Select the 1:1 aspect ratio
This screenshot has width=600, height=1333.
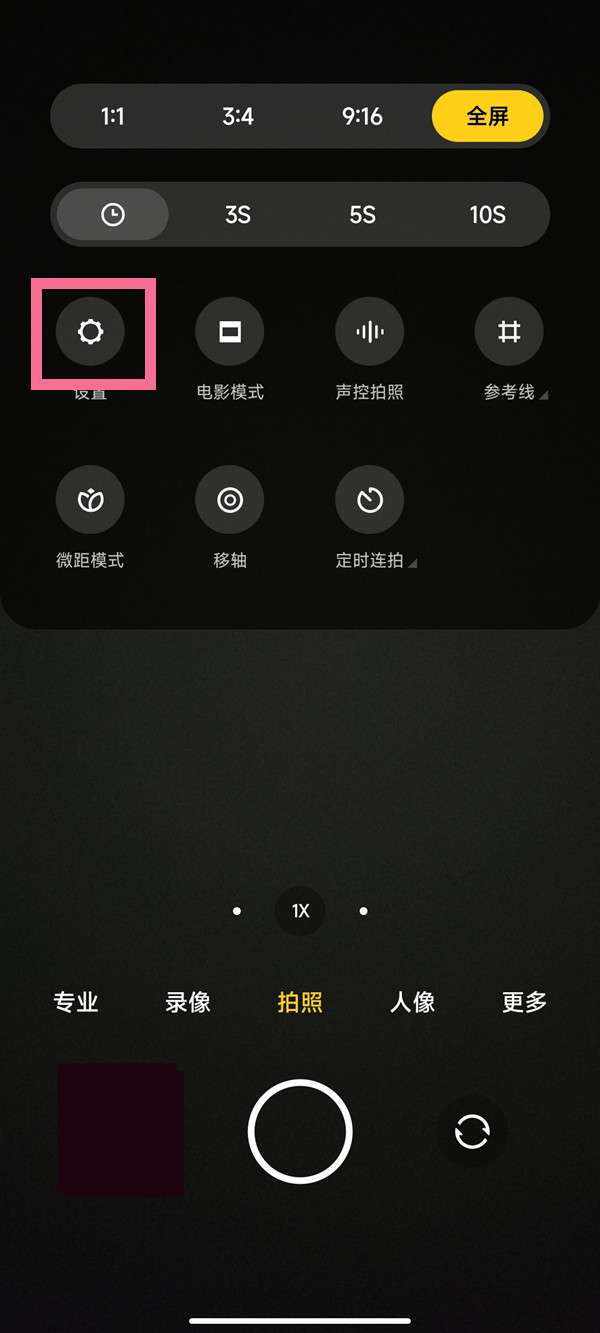[x=113, y=117]
